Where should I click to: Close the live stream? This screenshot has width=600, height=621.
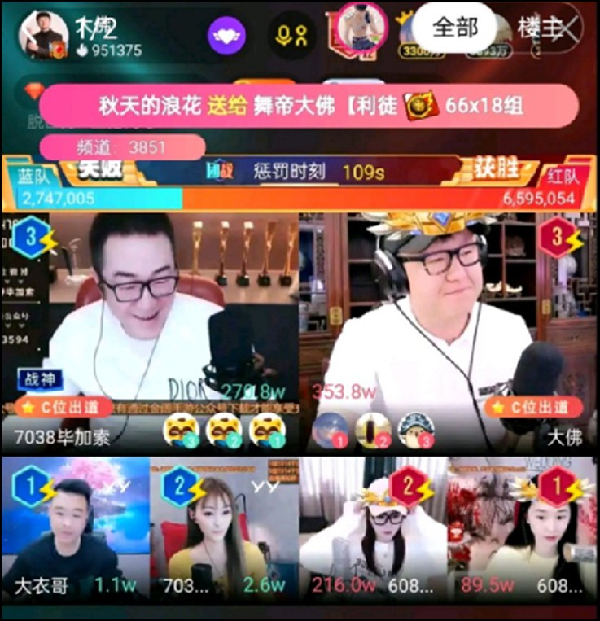(571, 28)
